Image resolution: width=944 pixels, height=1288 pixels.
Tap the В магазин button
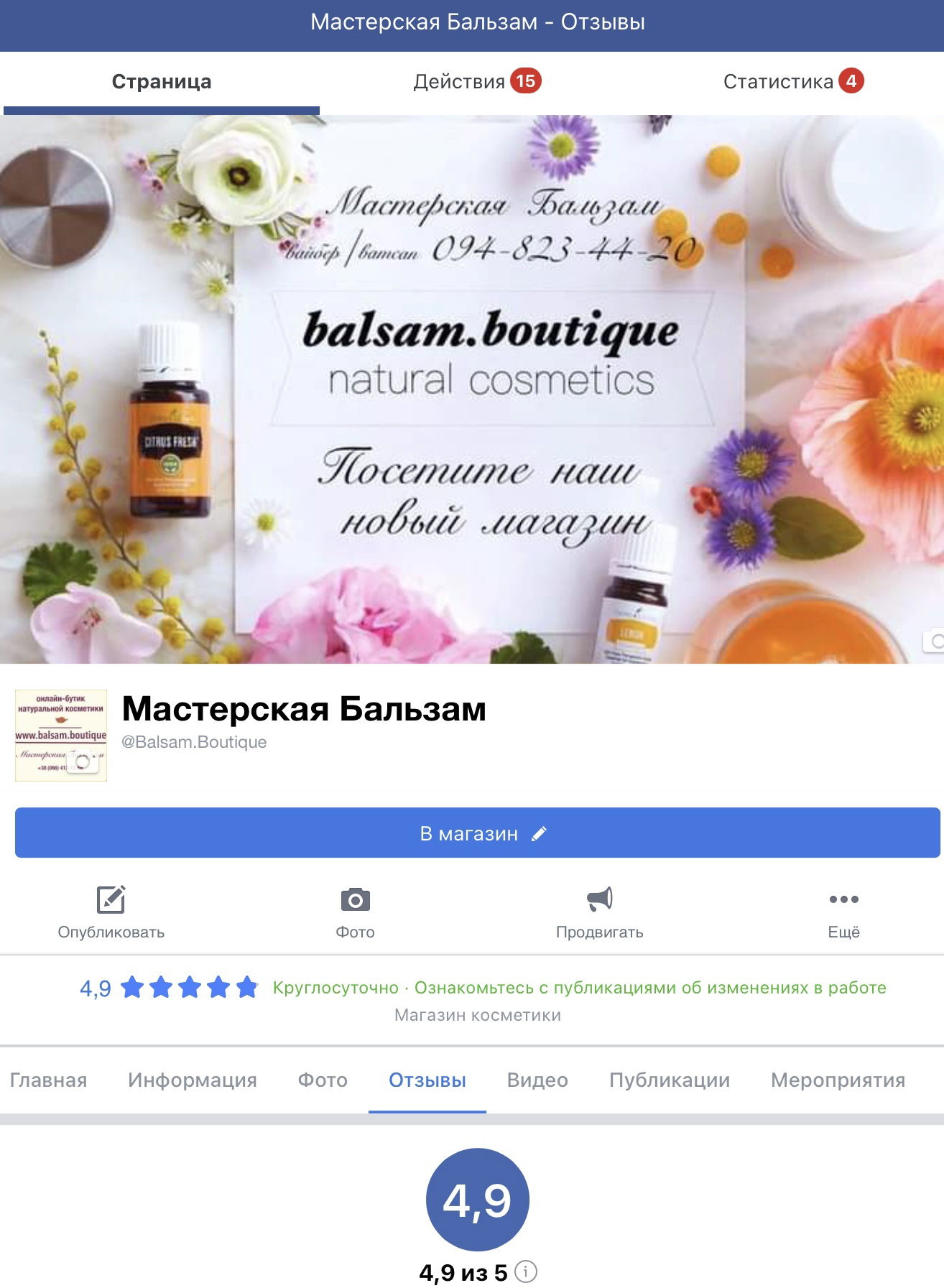coord(477,833)
